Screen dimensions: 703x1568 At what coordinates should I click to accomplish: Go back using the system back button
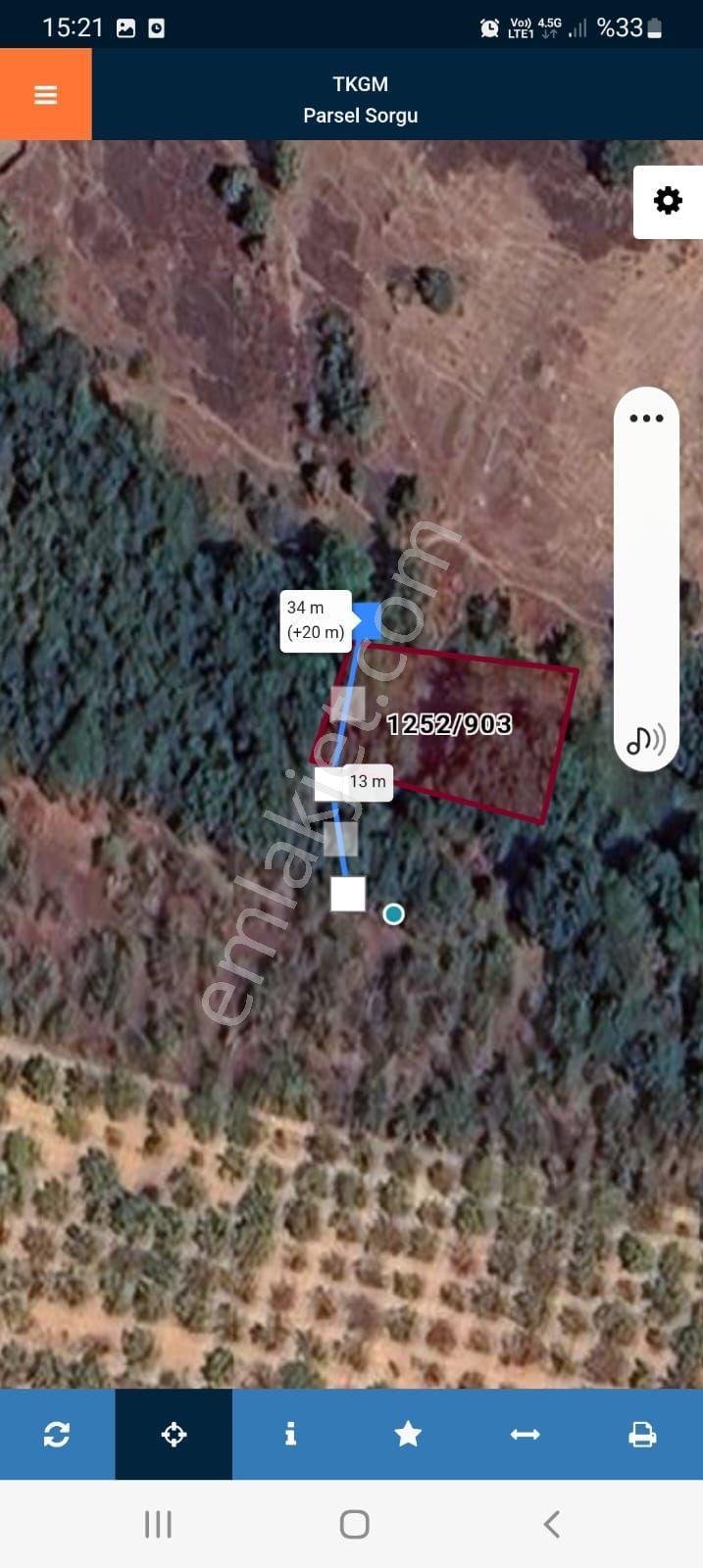click(551, 1524)
